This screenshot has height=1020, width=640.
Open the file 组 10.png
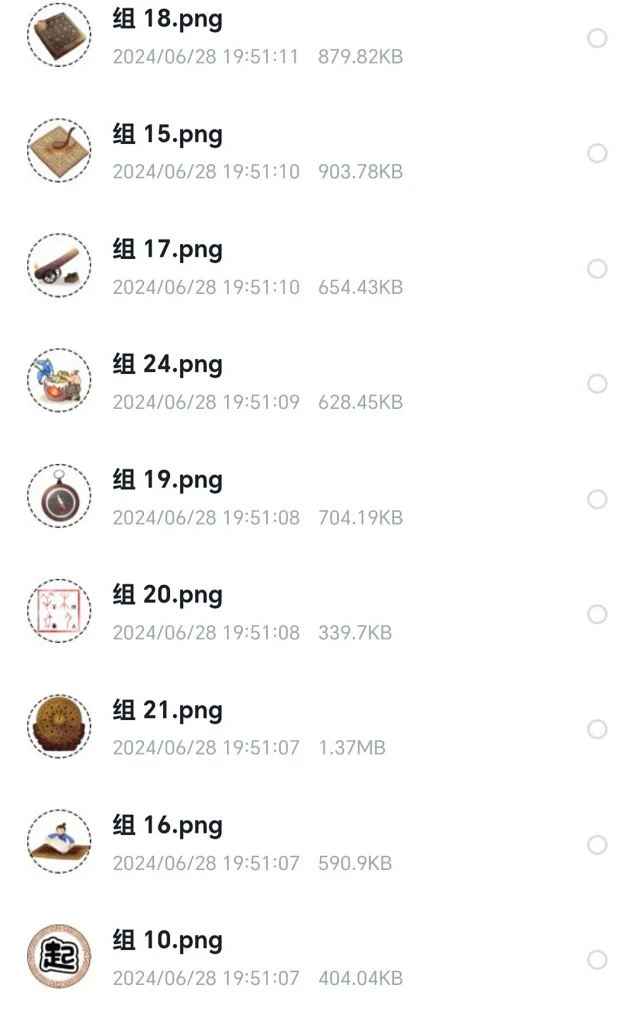click(168, 941)
